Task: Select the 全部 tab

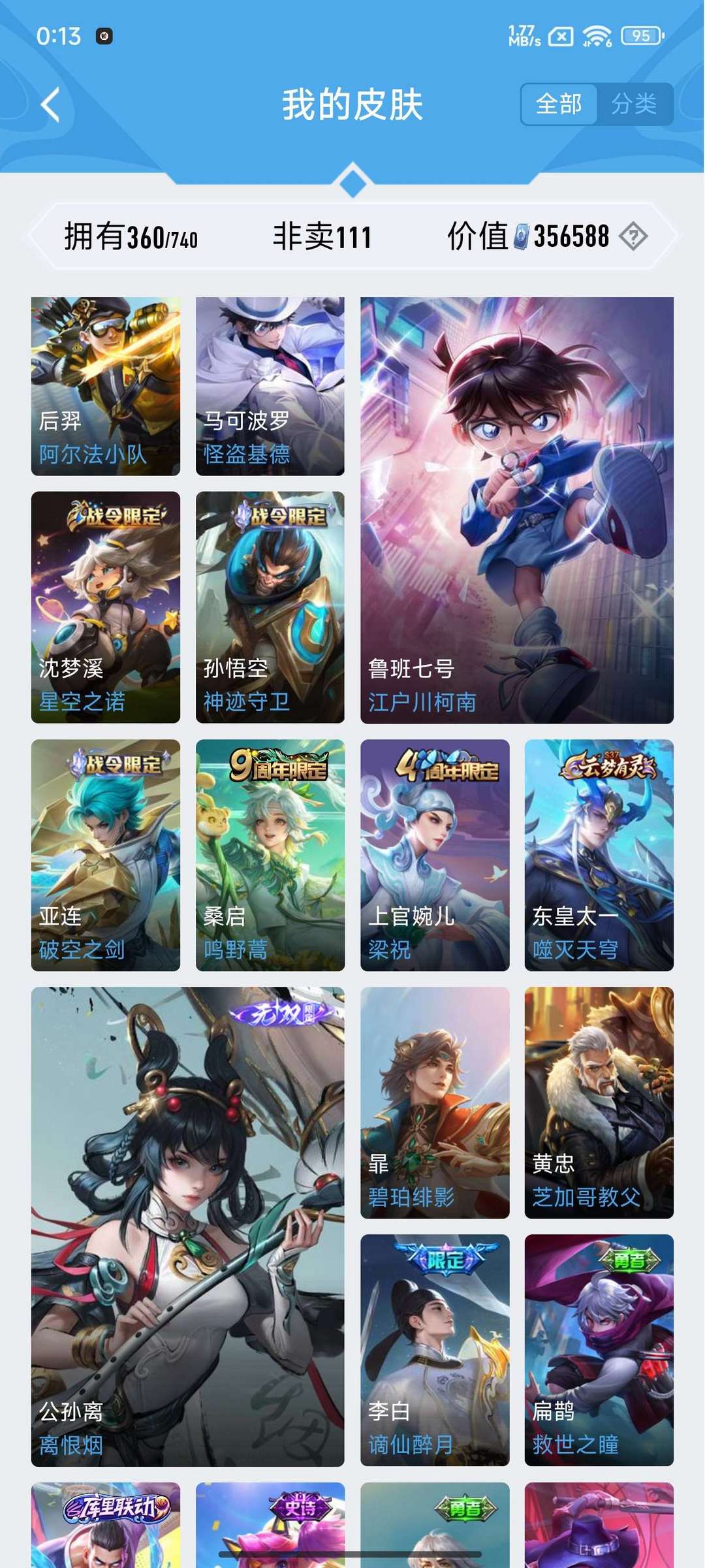Action: pos(559,104)
